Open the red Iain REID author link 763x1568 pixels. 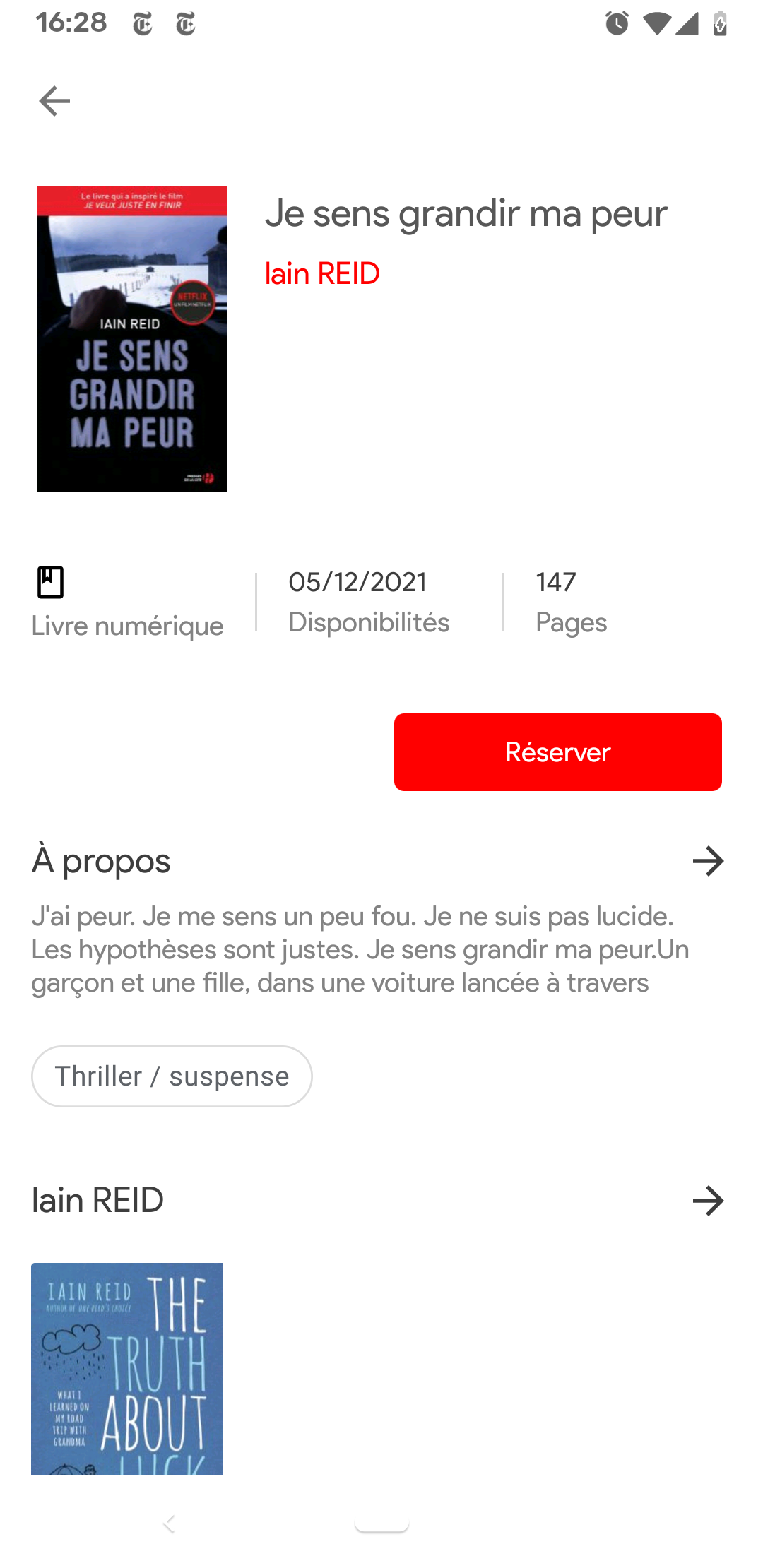point(322,273)
